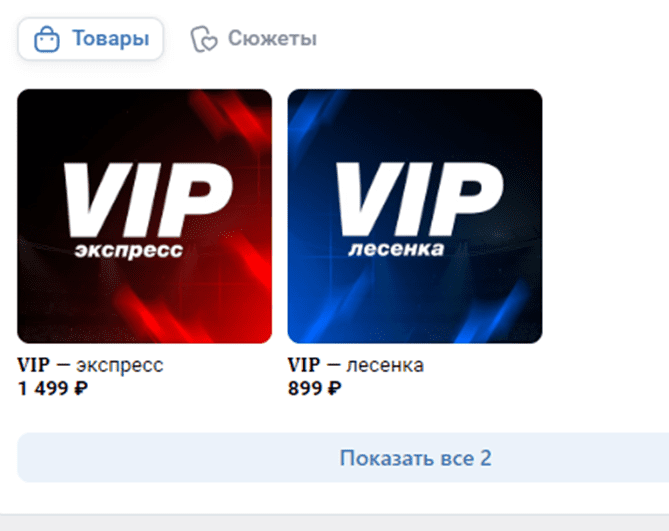Screen dimensions: 669x531
Task: Tap the Показать все 2 button
Action: [414, 459]
